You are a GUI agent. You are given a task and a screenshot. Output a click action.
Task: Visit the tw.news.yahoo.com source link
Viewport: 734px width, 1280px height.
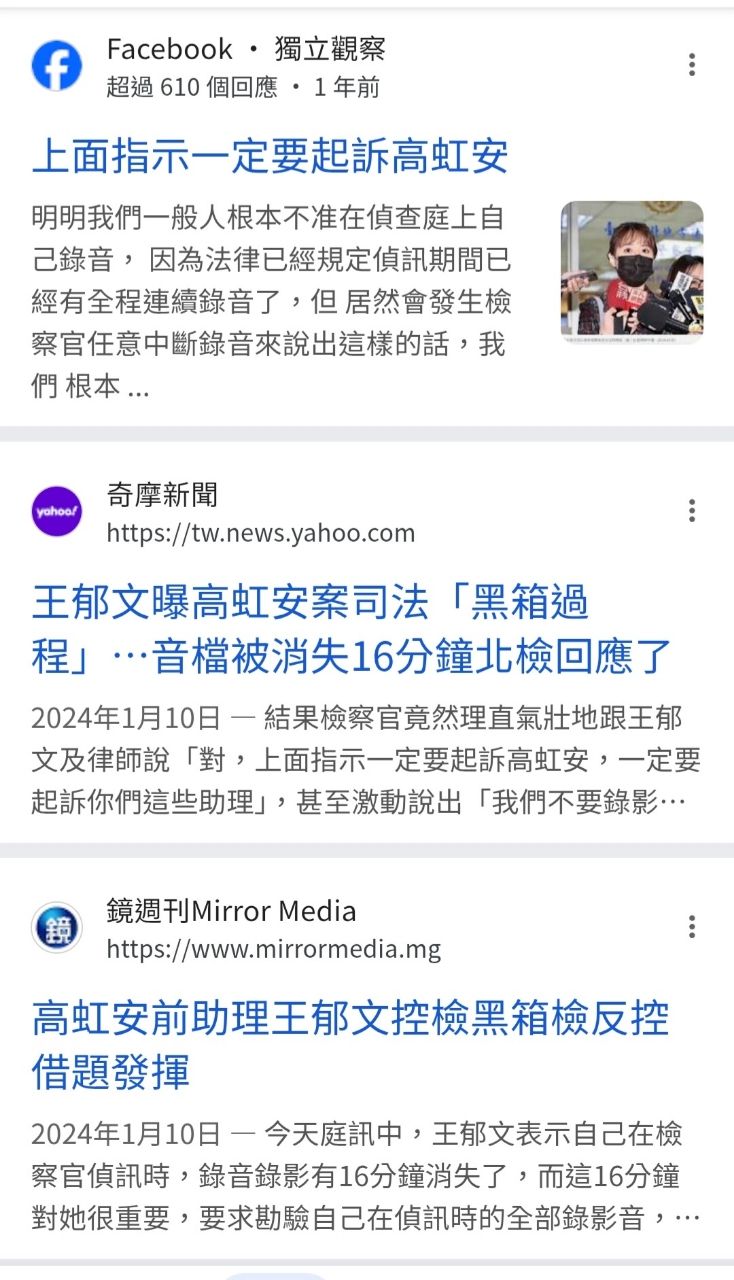tap(260, 533)
